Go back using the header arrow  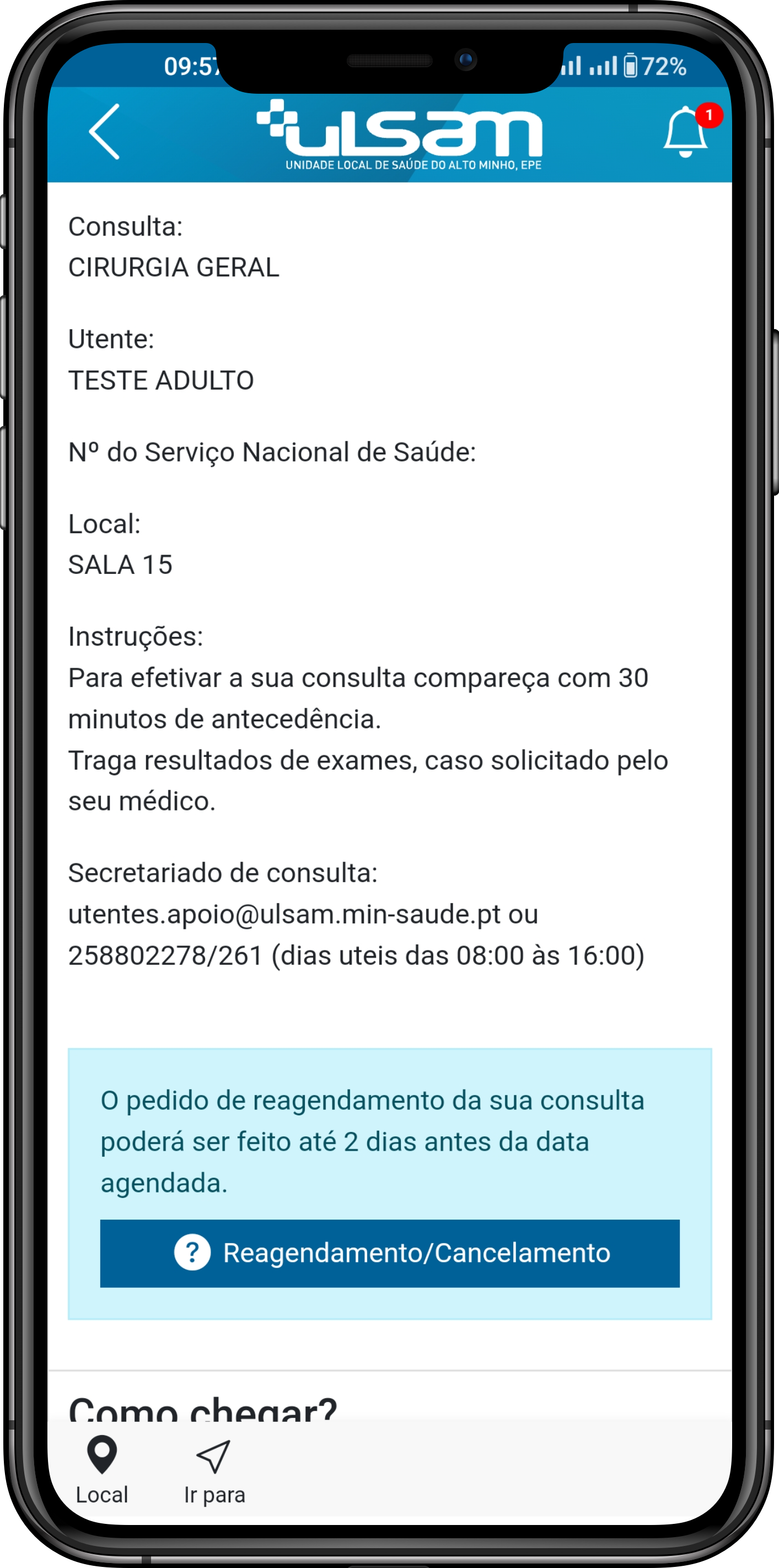pyautogui.click(x=104, y=131)
